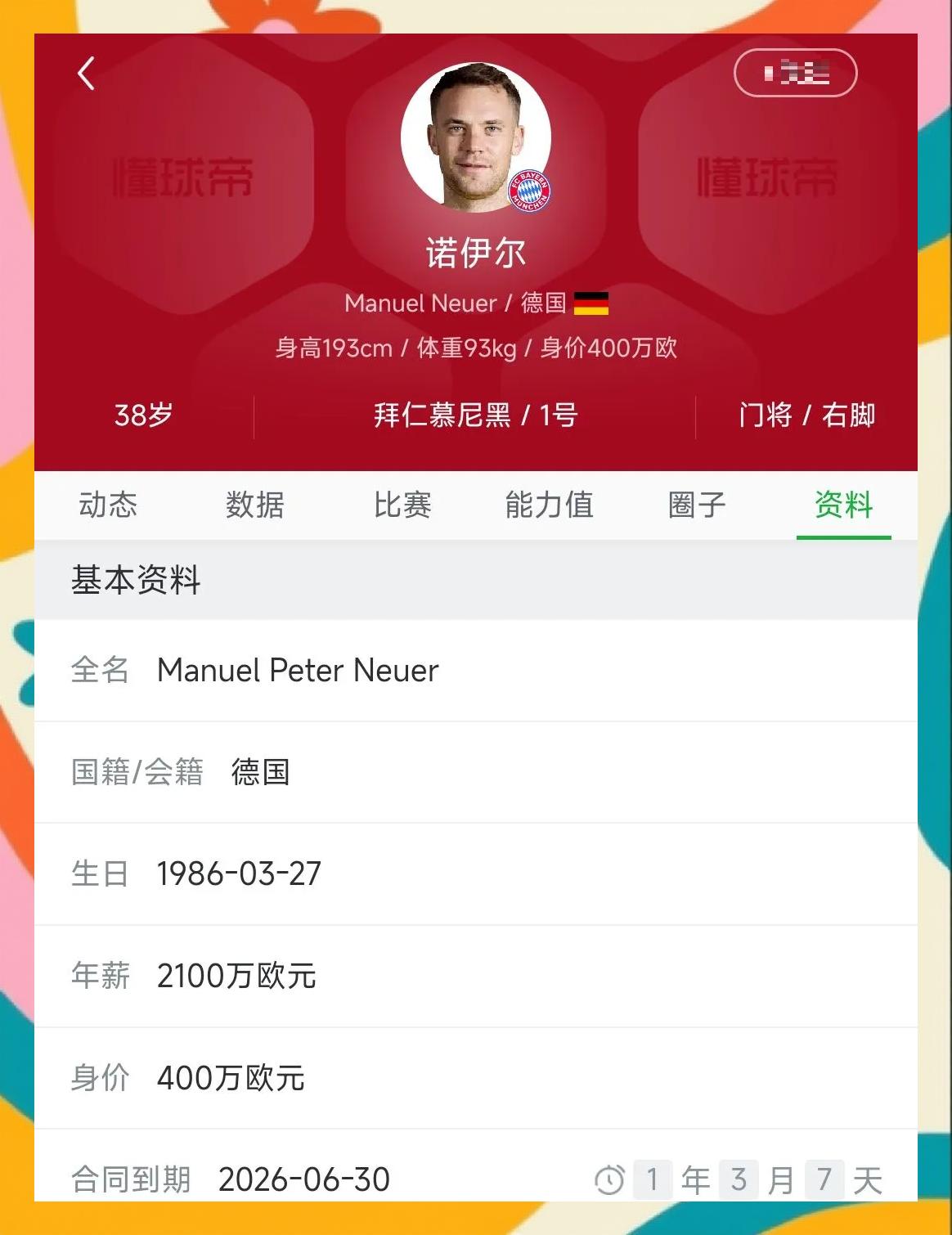Click the contract expiry date 2026-06-30
This screenshot has height=1235, width=952.
click(x=301, y=1180)
